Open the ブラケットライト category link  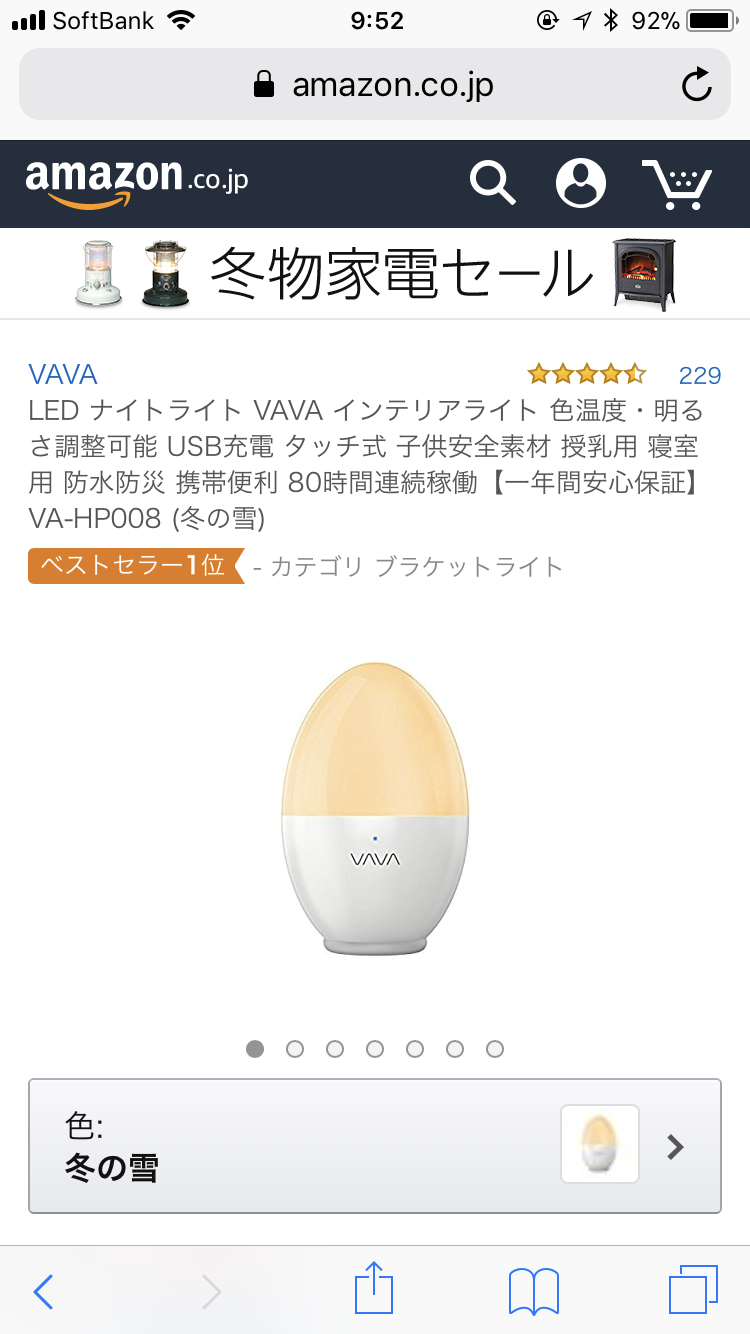469,567
